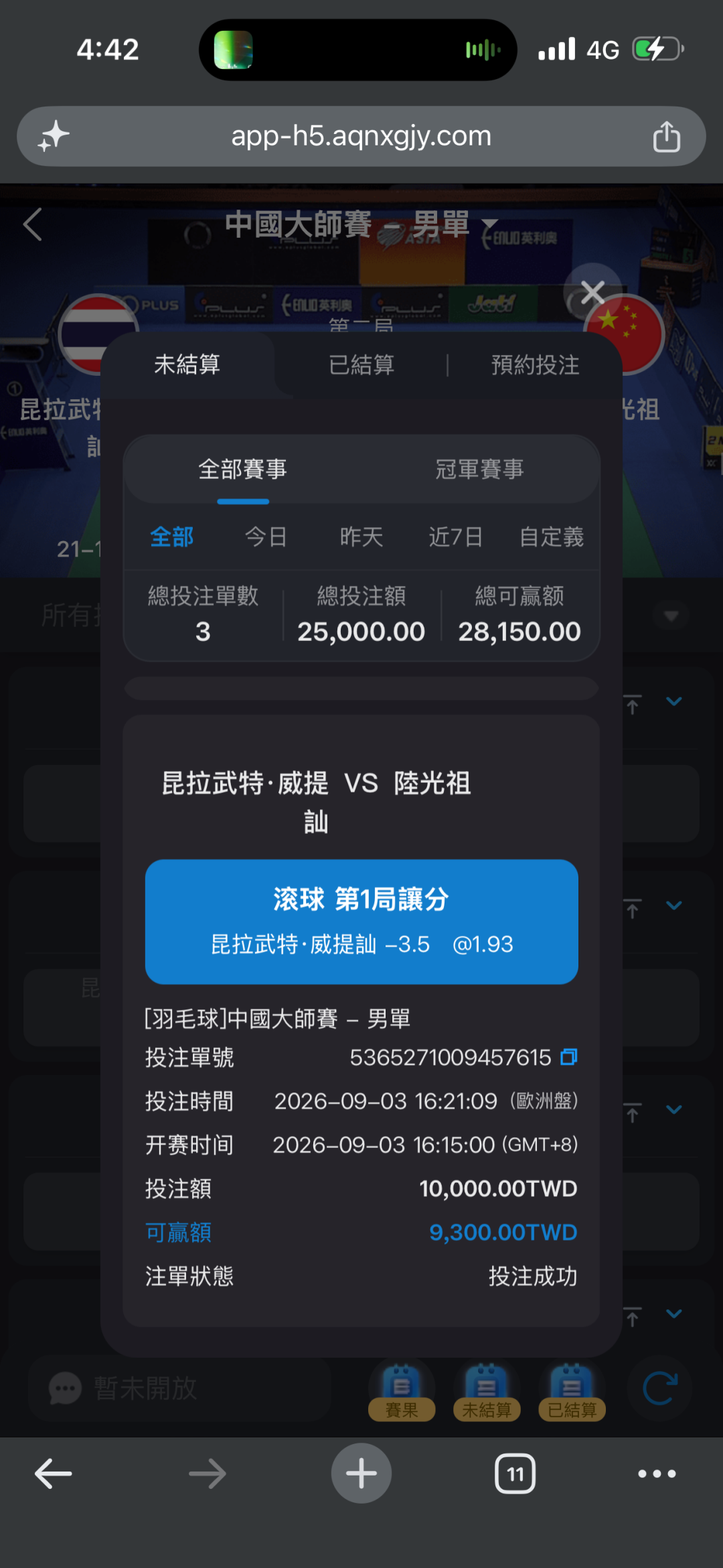Go back with the browser back arrow
The height and width of the screenshot is (1568, 723).
(x=54, y=1474)
